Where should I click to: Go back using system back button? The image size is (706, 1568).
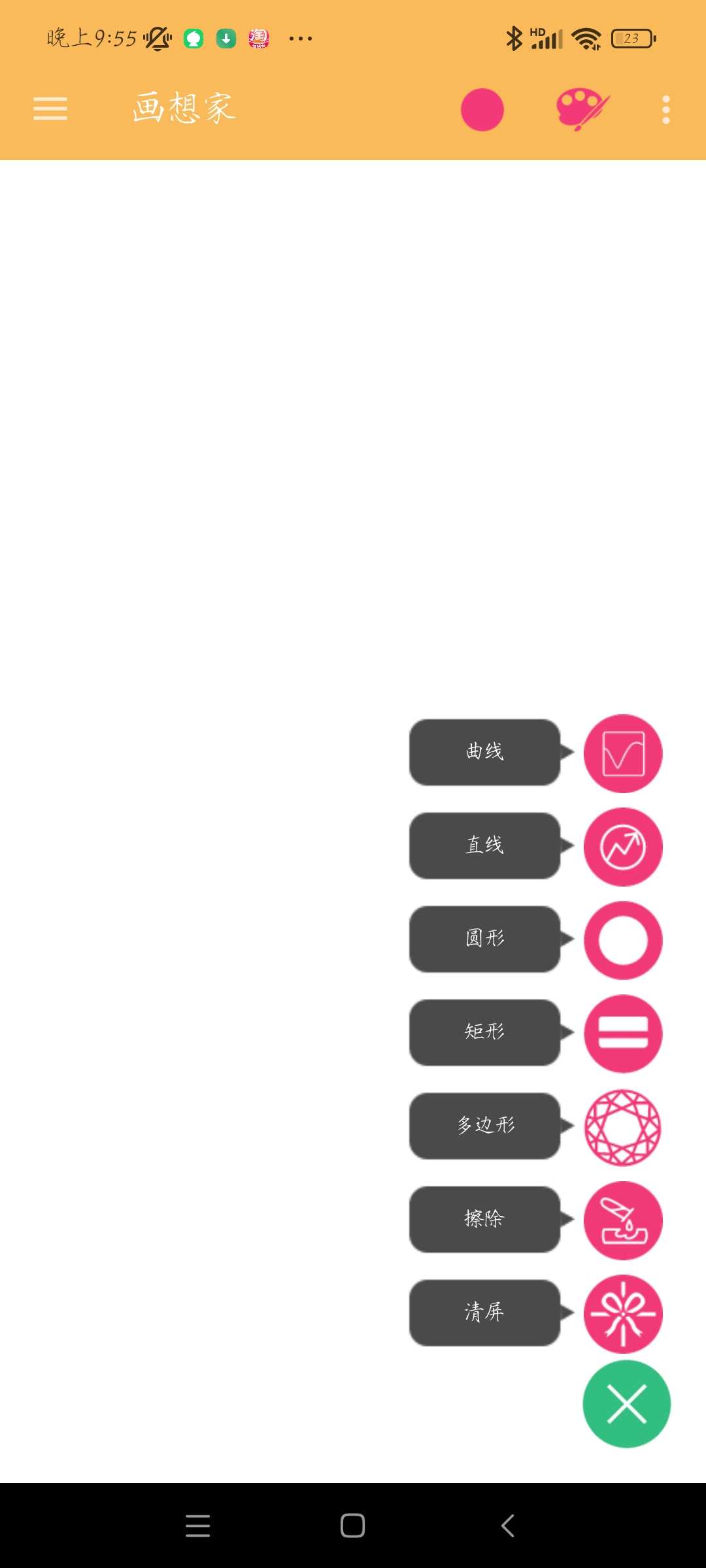[x=508, y=1526]
